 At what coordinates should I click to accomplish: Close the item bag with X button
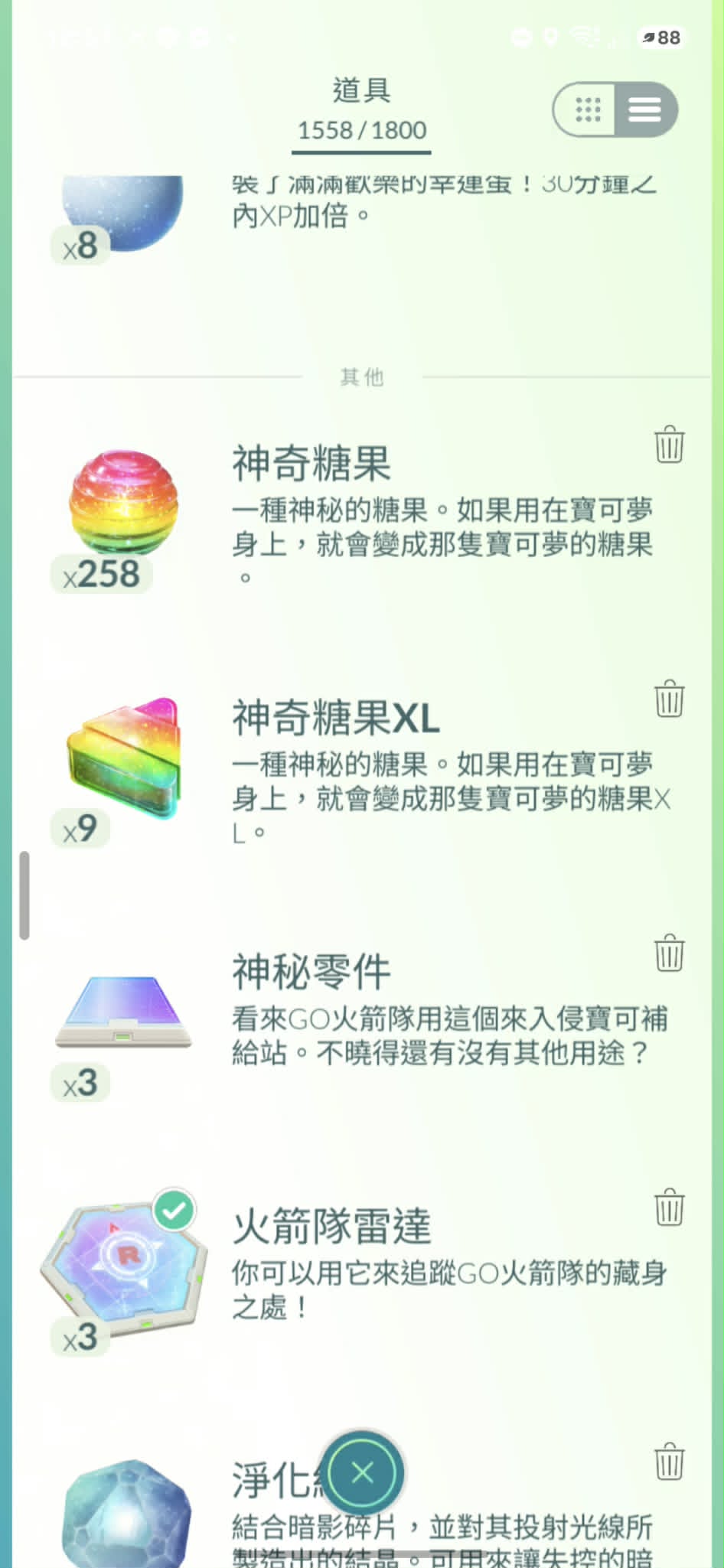point(363,1471)
